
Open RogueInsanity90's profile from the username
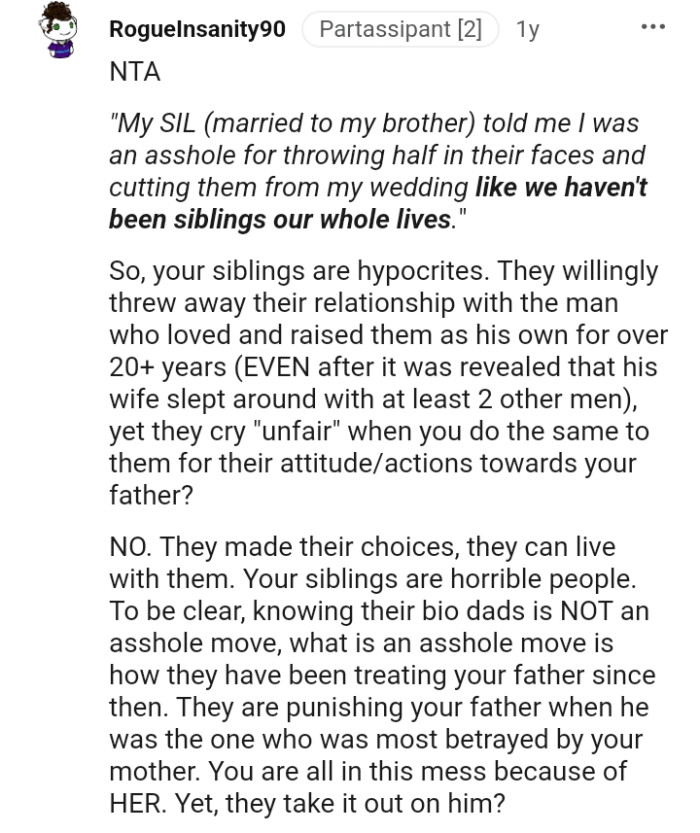click(197, 30)
